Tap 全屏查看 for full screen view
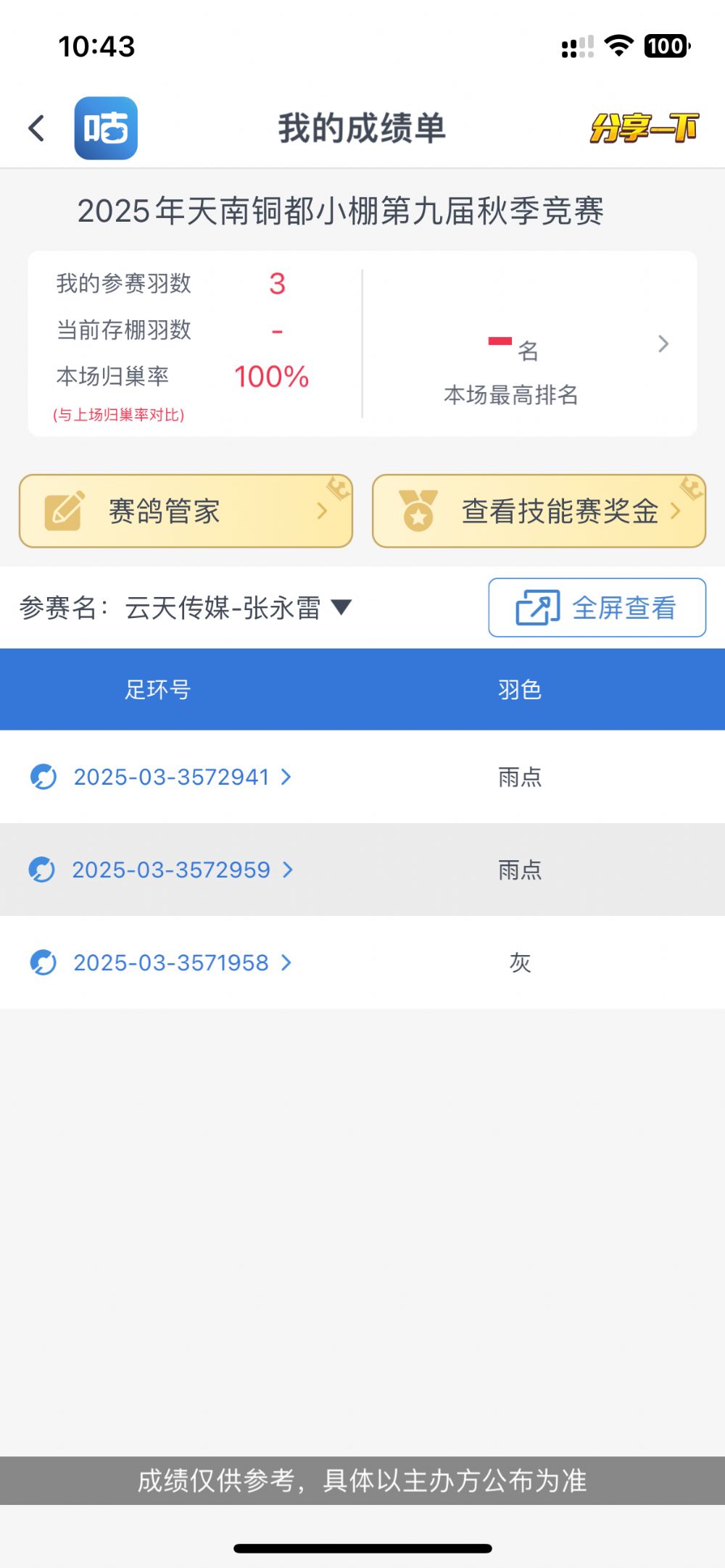 click(x=597, y=607)
